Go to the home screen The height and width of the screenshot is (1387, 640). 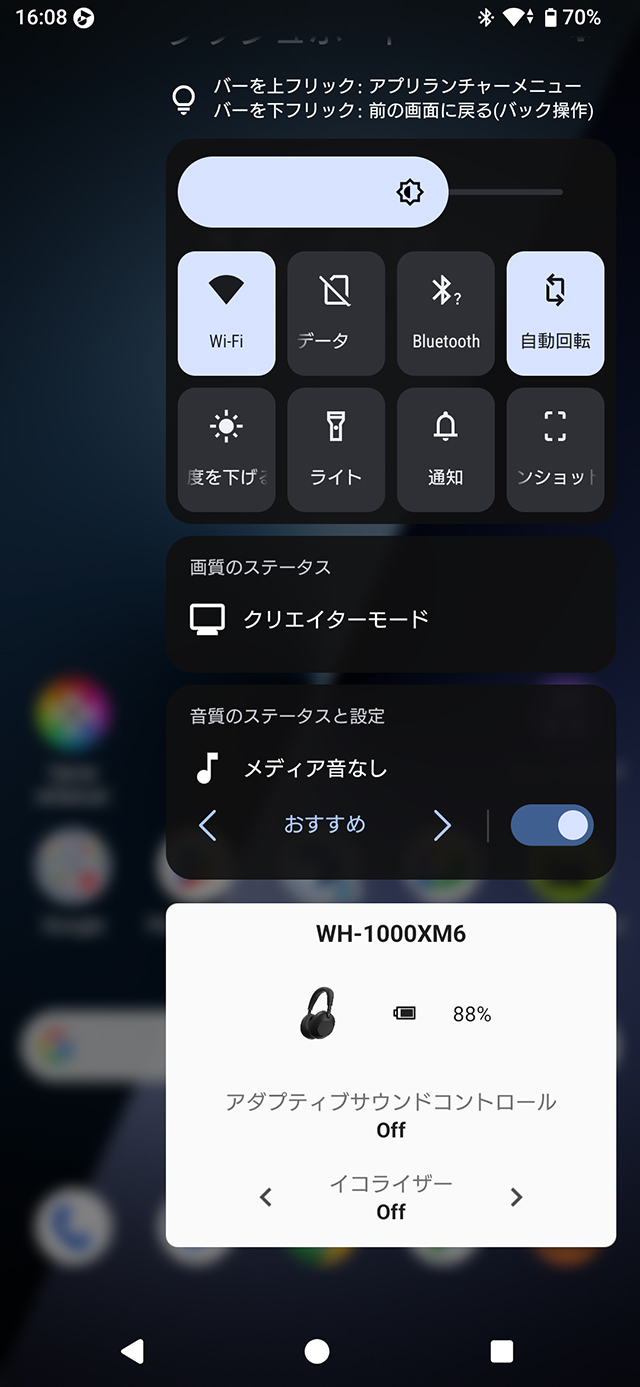317,1352
